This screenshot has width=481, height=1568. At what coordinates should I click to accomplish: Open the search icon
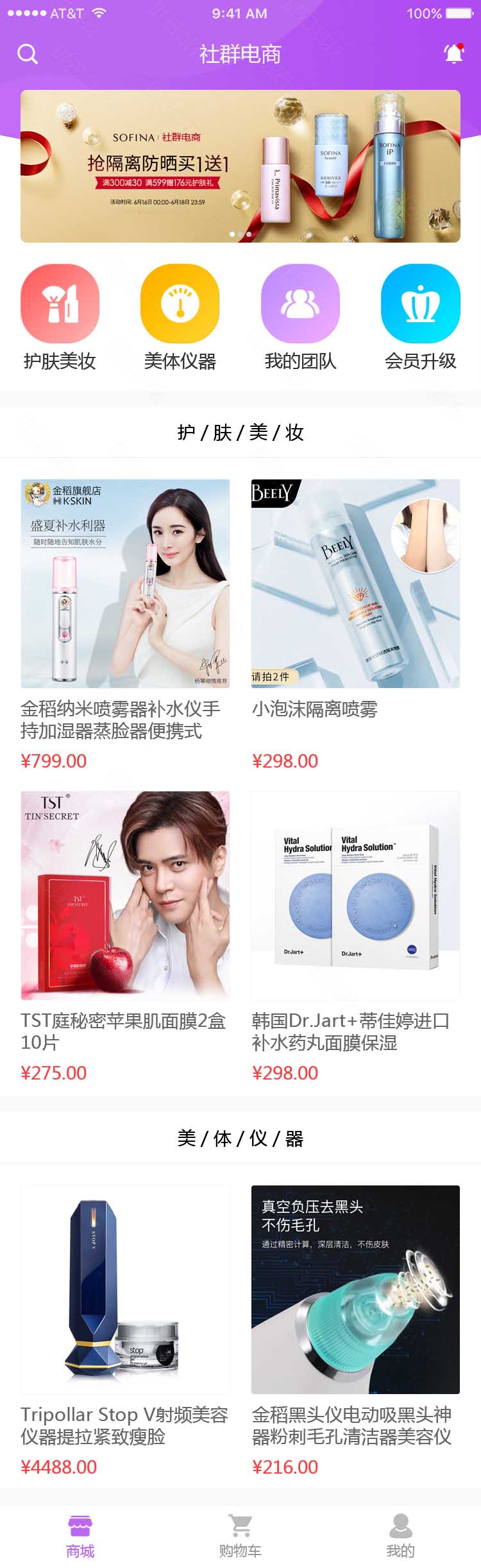coord(27,54)
